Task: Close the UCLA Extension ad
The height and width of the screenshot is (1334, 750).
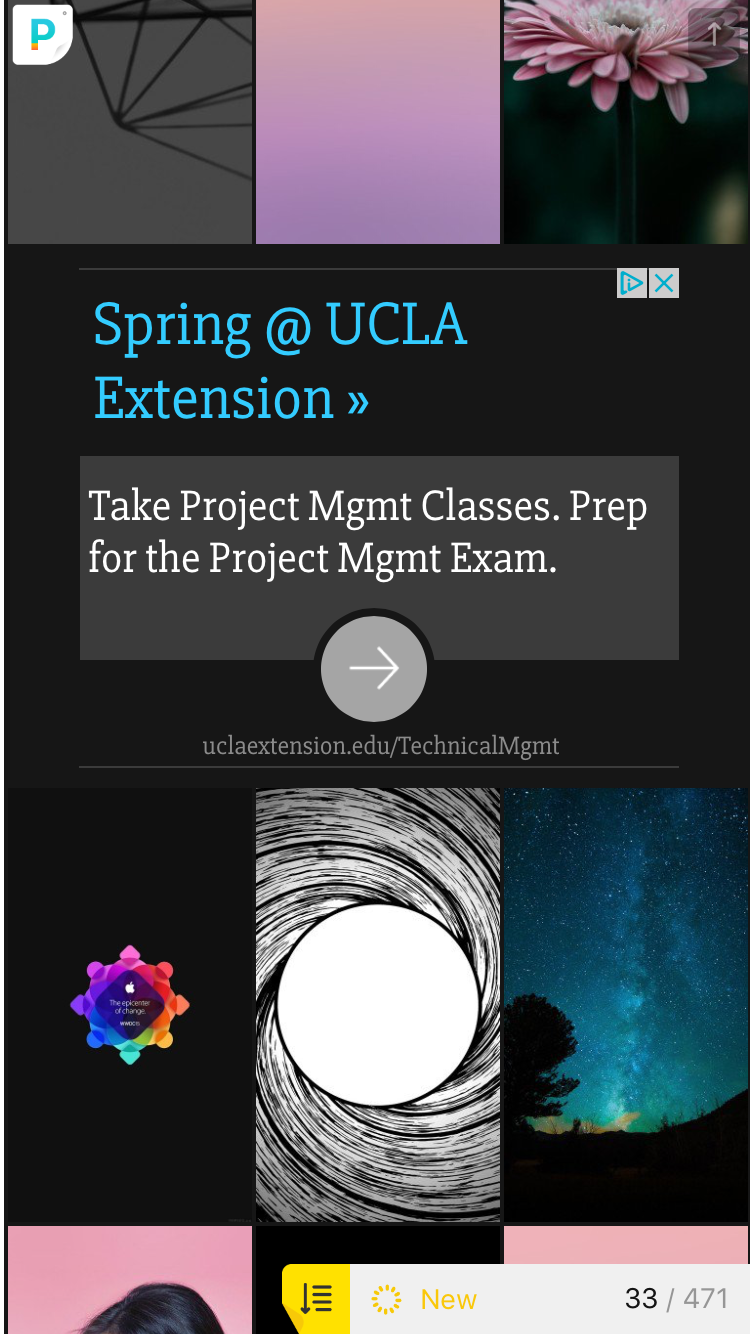Action: pyautogui.click(x=664, y=283)
